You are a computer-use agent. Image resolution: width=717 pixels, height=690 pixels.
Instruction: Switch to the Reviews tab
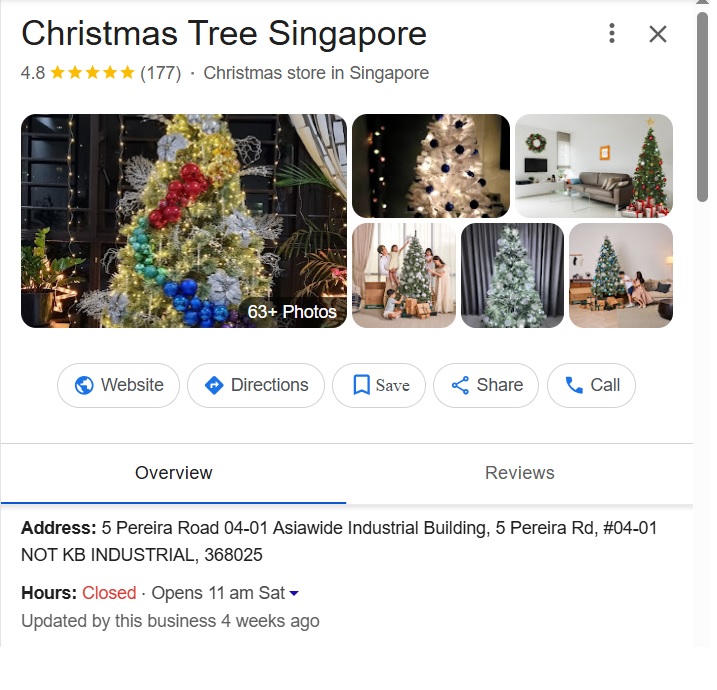pos(519,473)
